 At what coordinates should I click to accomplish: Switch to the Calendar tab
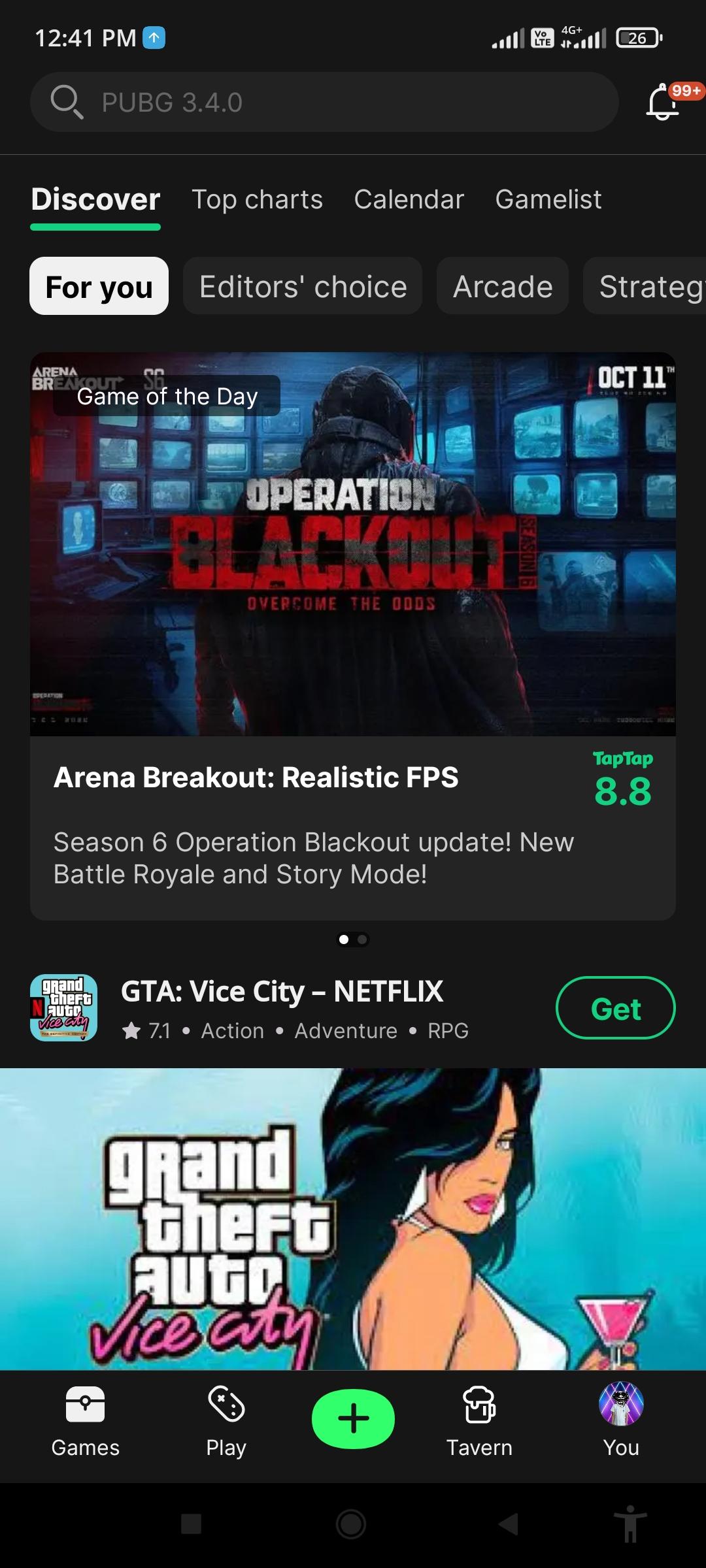409,200
